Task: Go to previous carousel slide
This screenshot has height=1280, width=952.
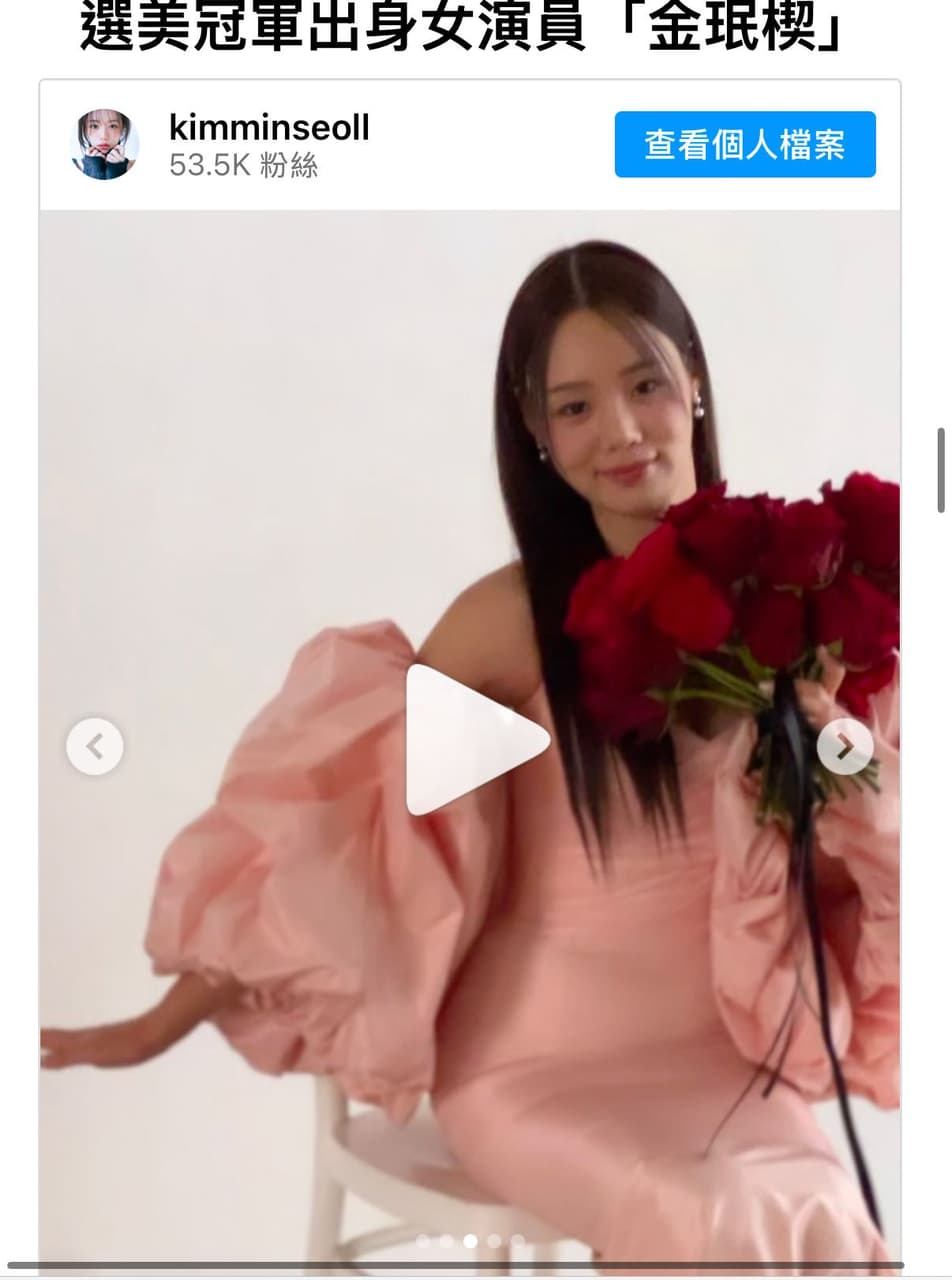Action: 95,746
